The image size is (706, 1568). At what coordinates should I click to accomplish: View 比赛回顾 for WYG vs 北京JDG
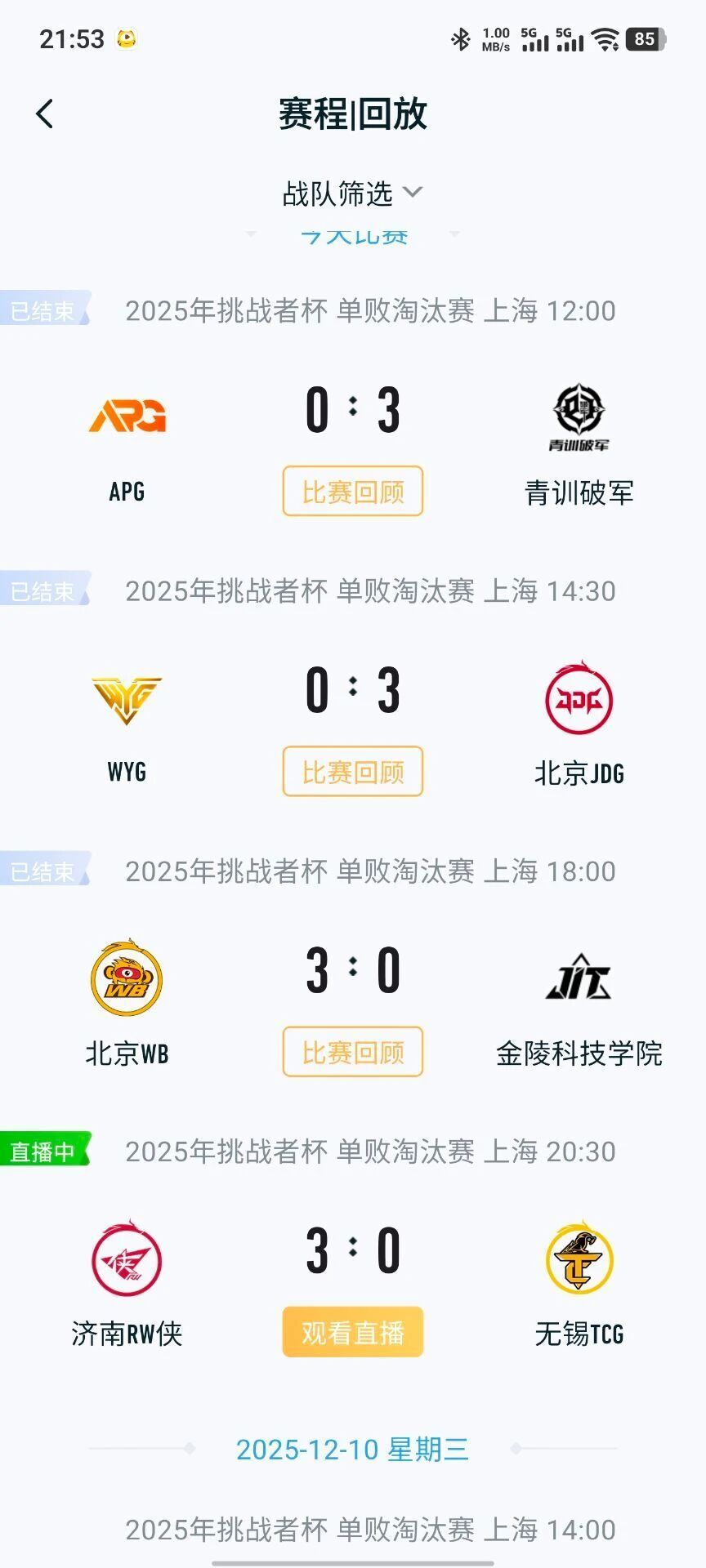(352, 772)
